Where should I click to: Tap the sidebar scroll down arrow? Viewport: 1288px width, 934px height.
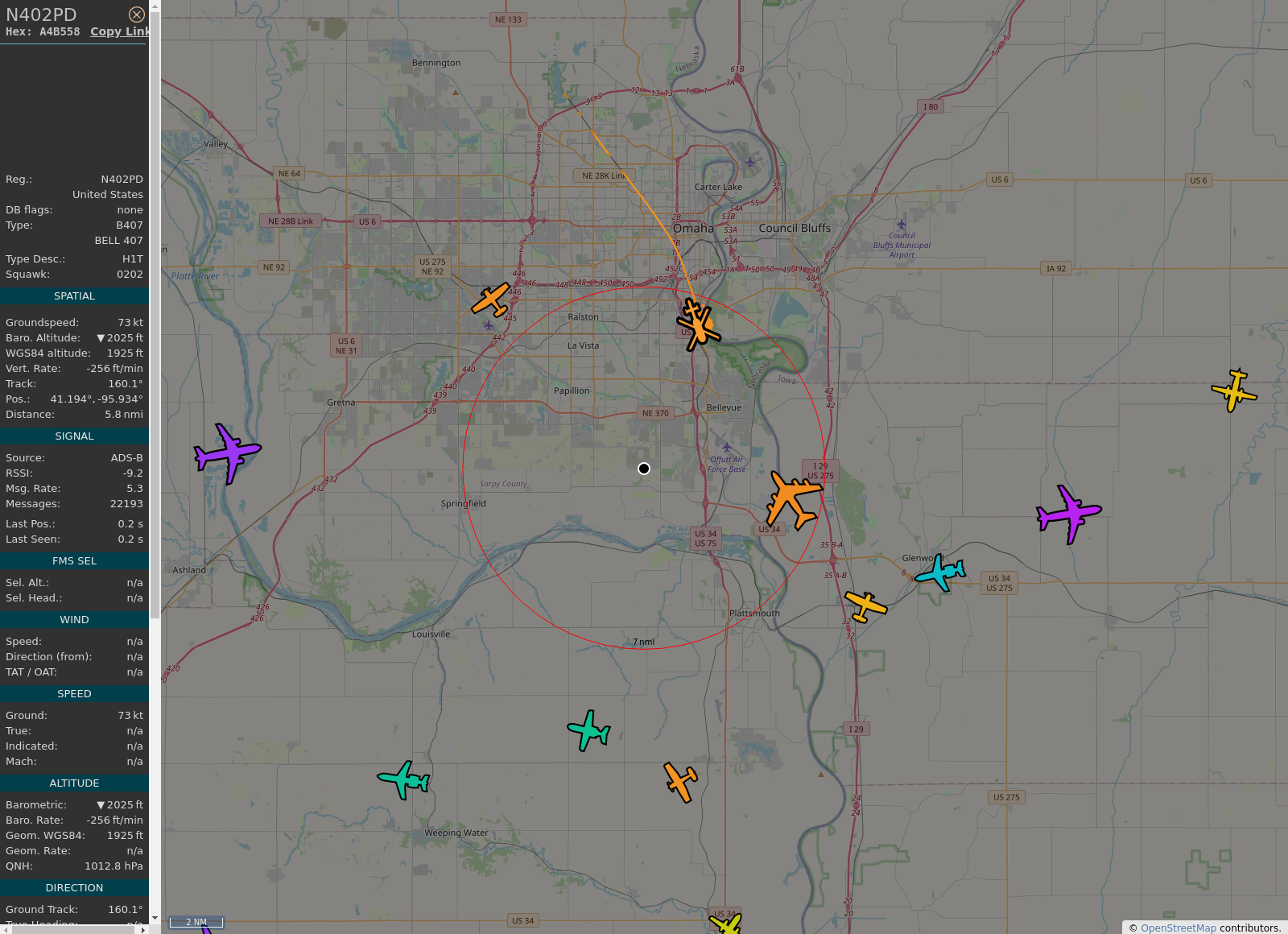click(x=155, y=917)
